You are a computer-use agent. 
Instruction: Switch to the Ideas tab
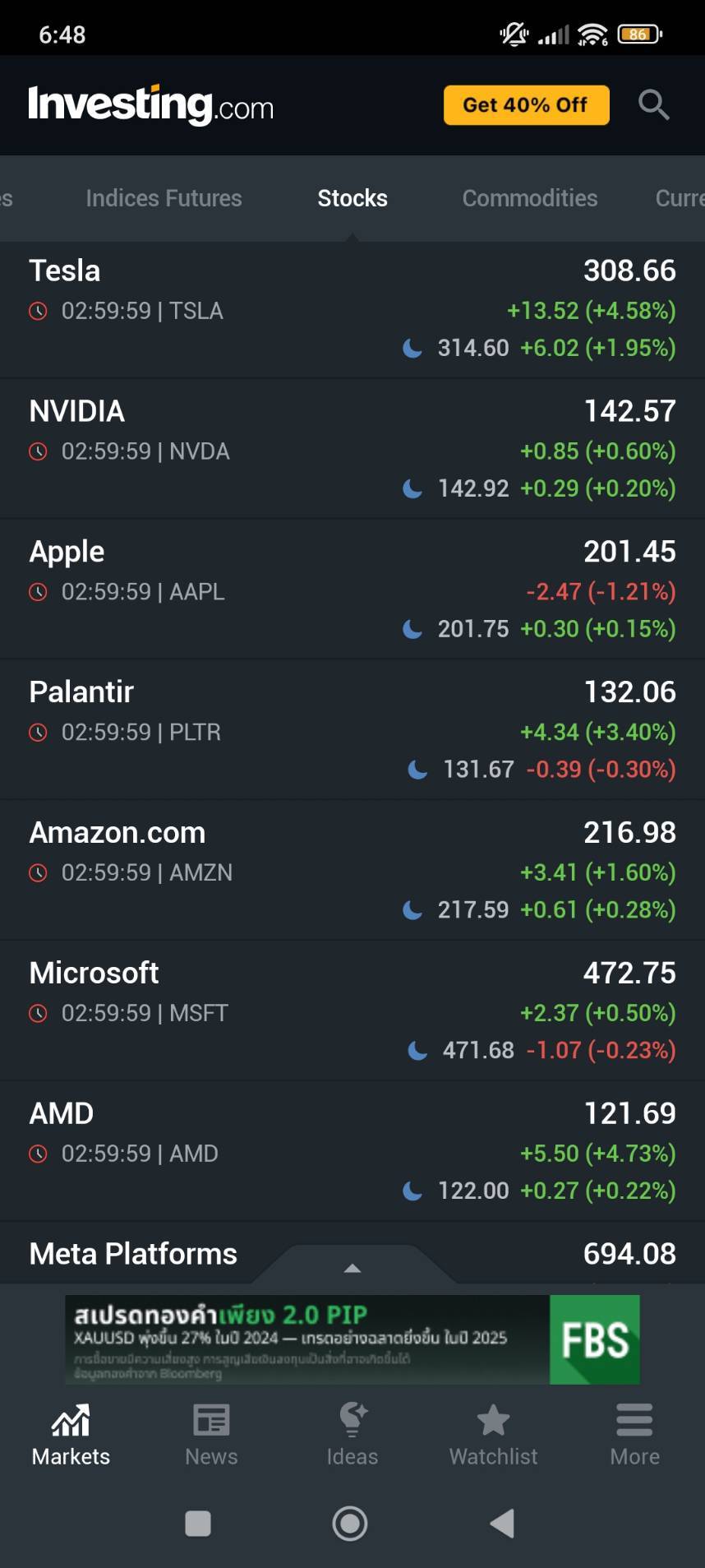point(352,1435)
